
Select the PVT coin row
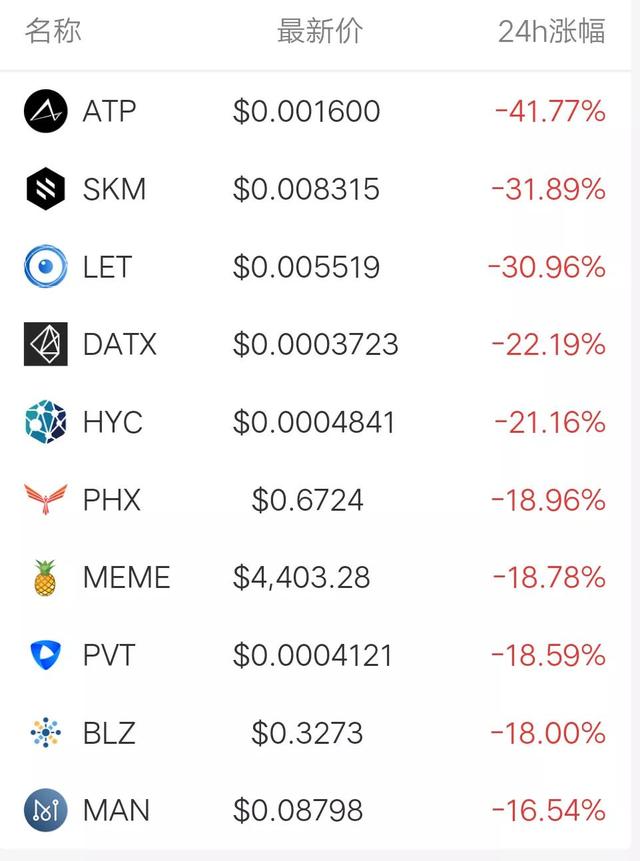(109, 656)
